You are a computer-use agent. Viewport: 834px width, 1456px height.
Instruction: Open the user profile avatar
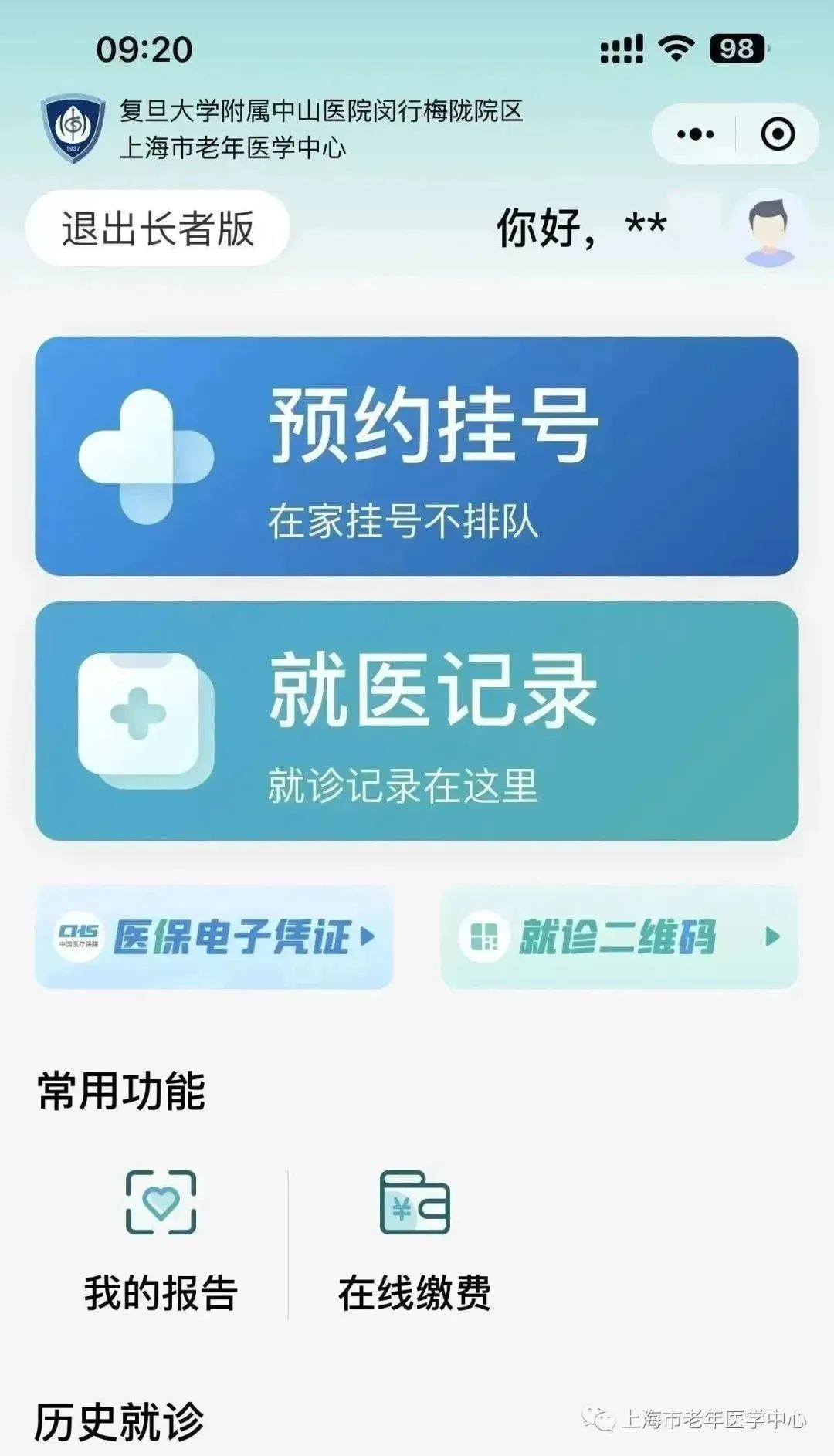pyautogui.click(x=769, y=229)
